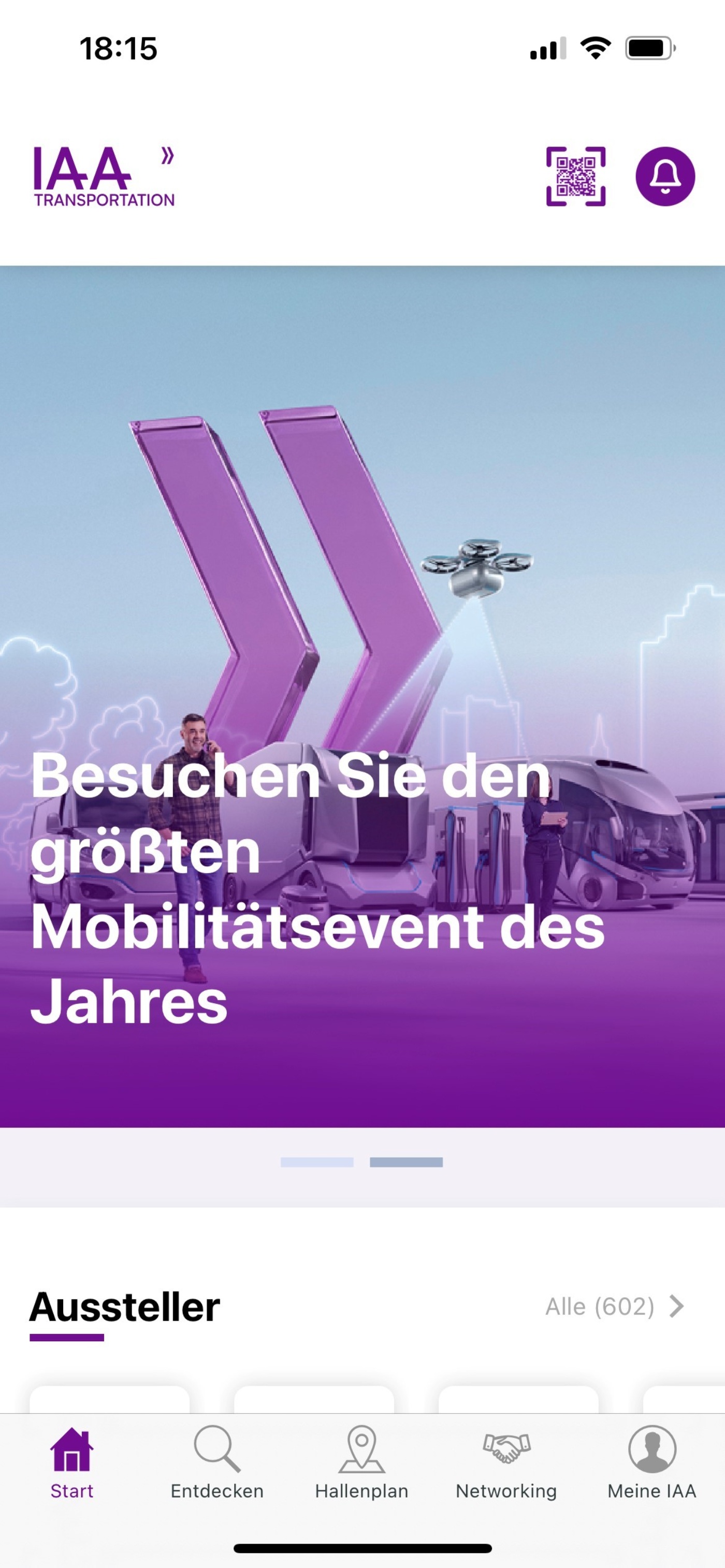Screen dimensions: 725x1568
Task: Open the Hallenplan tab
Action: click(361, 1463)
